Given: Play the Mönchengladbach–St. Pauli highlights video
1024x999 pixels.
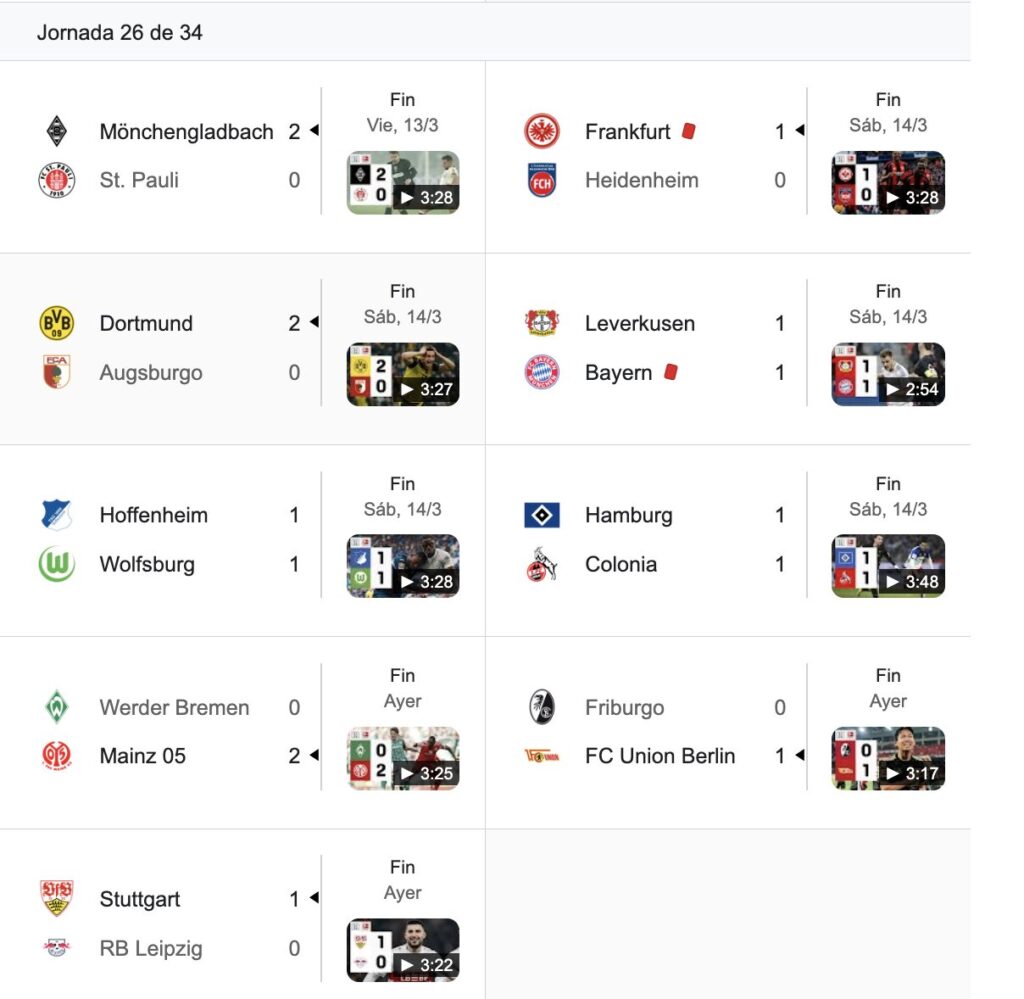Looking at the screenshot, I should pos(403,182).
